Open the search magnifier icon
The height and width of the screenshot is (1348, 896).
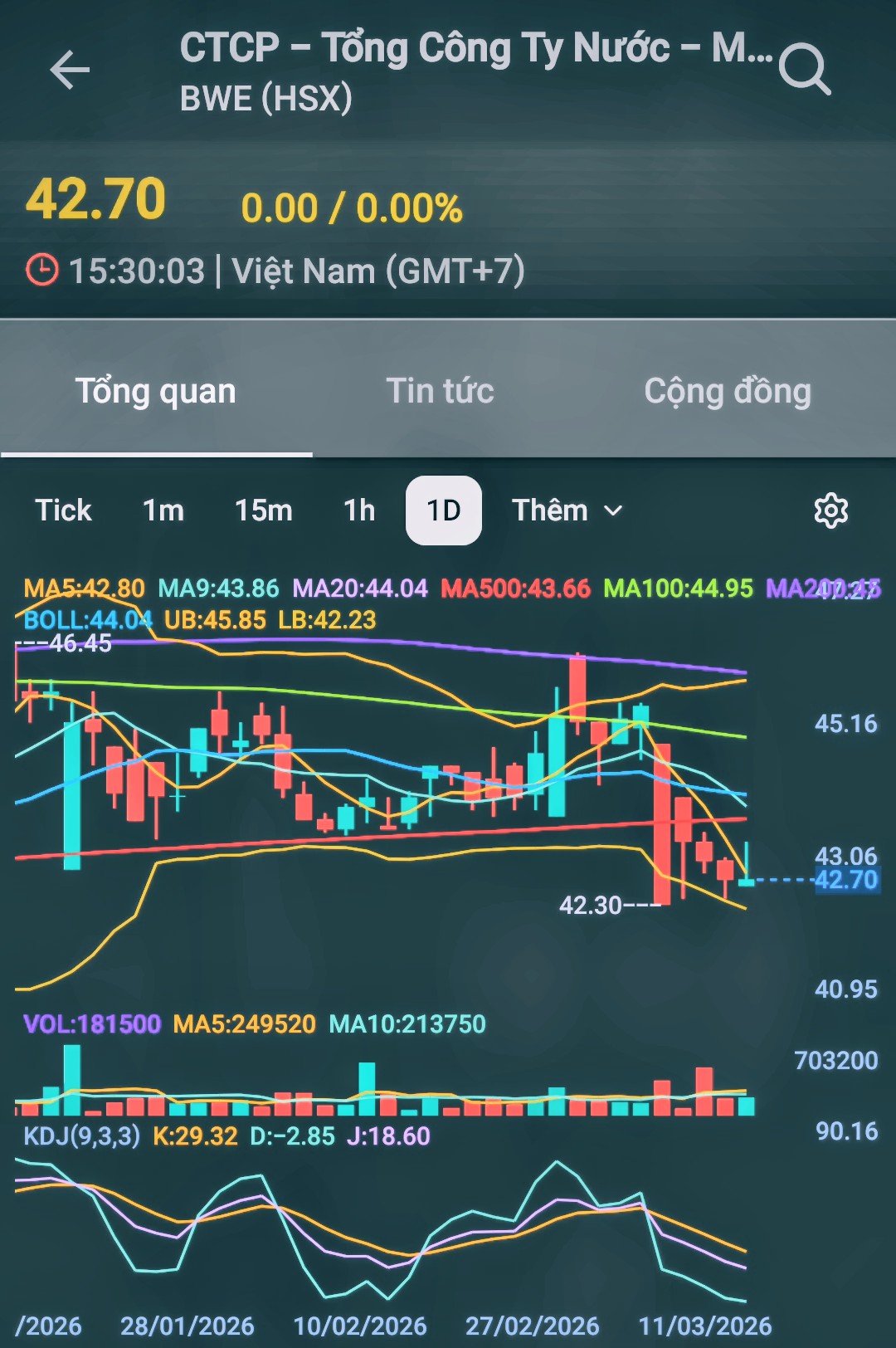pos(804,70)
